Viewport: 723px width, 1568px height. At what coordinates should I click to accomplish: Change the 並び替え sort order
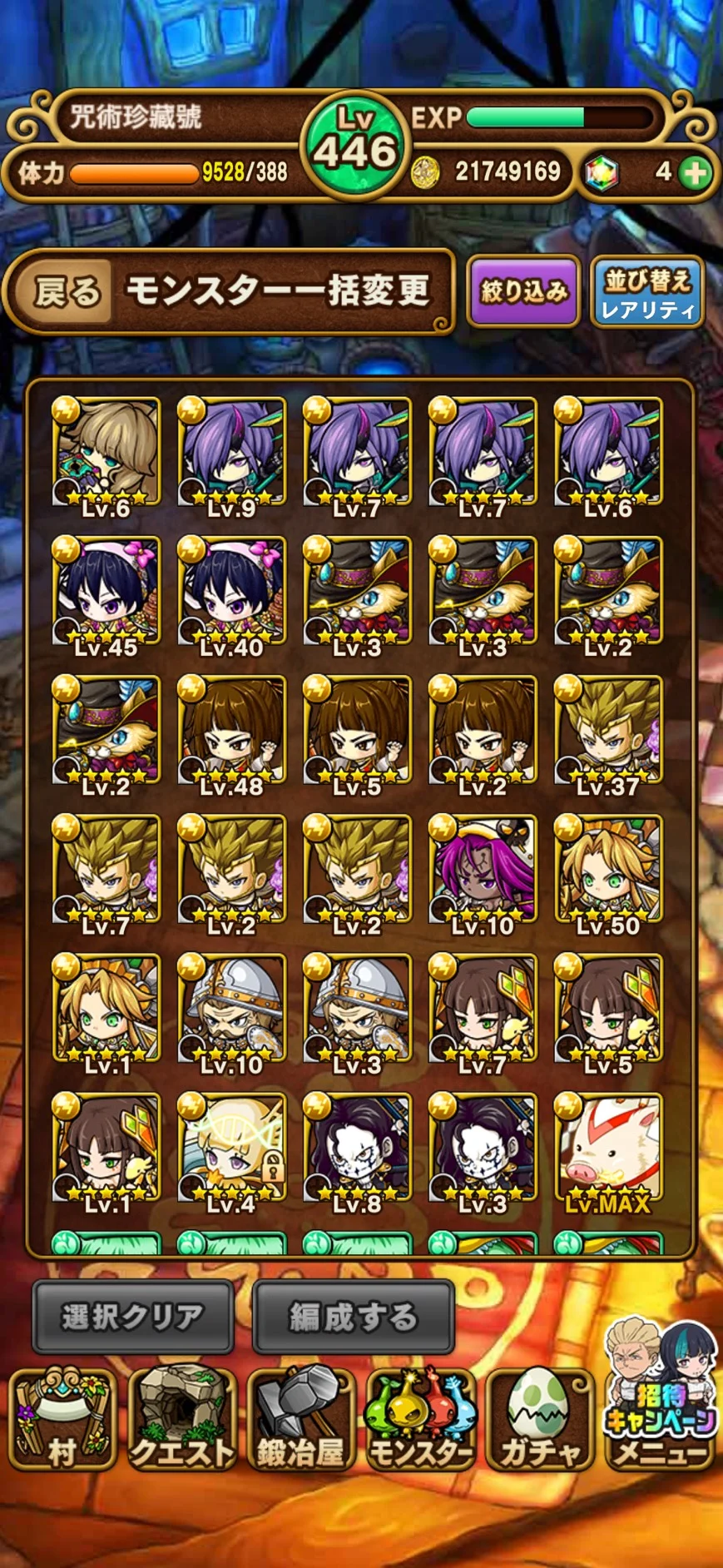647,290
